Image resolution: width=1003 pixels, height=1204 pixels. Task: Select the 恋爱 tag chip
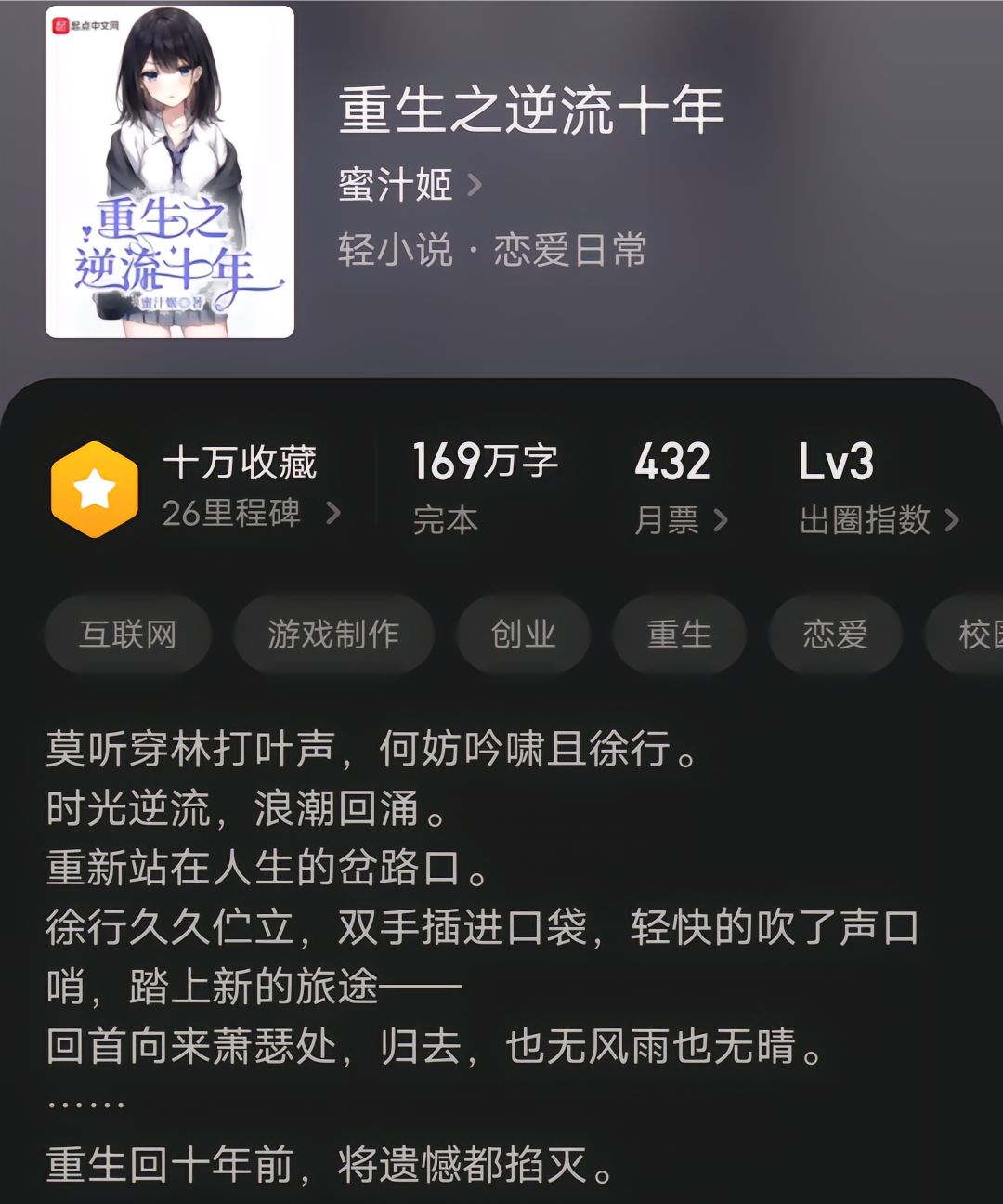point(835,635)
